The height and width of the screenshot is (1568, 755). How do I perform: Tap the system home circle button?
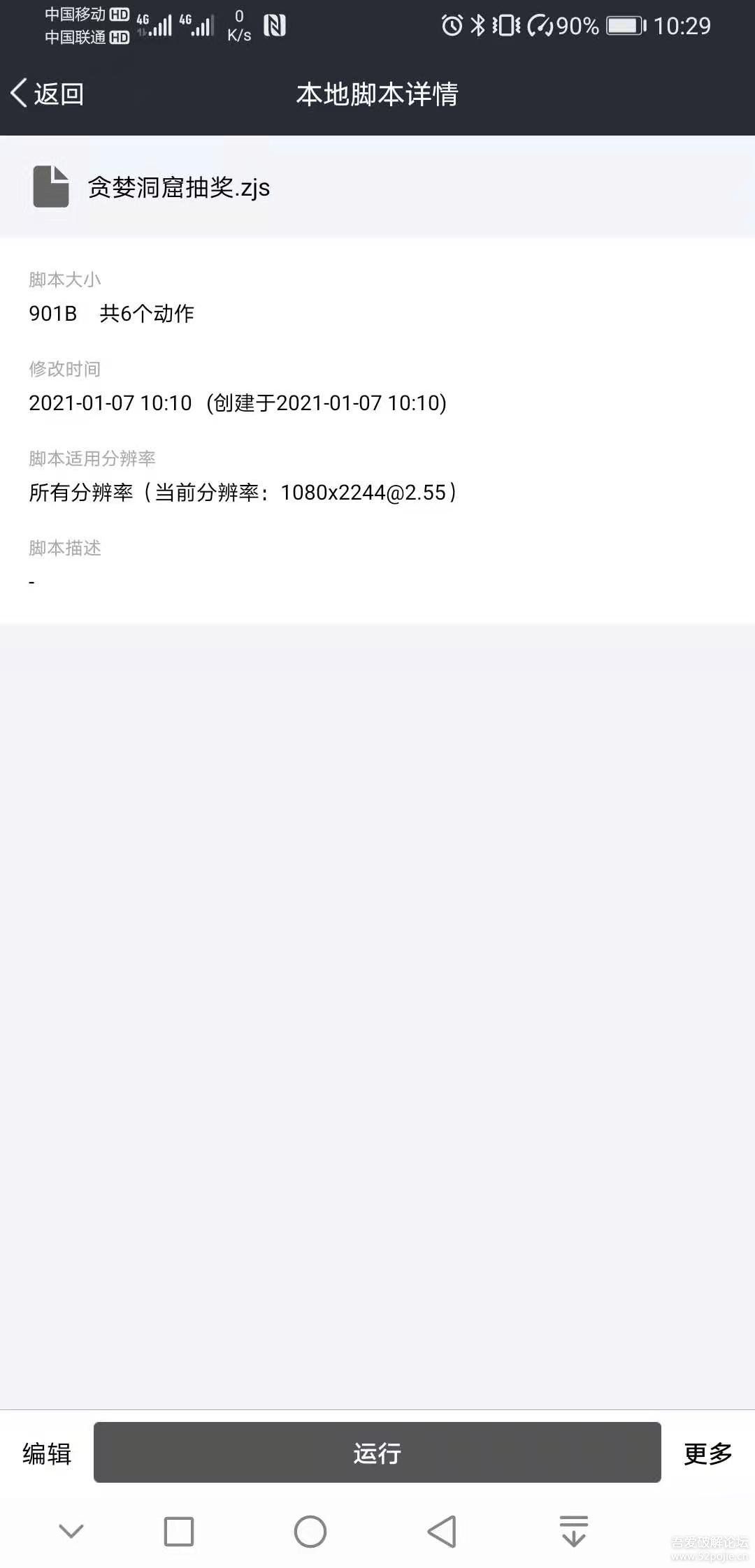[310, 1532]
